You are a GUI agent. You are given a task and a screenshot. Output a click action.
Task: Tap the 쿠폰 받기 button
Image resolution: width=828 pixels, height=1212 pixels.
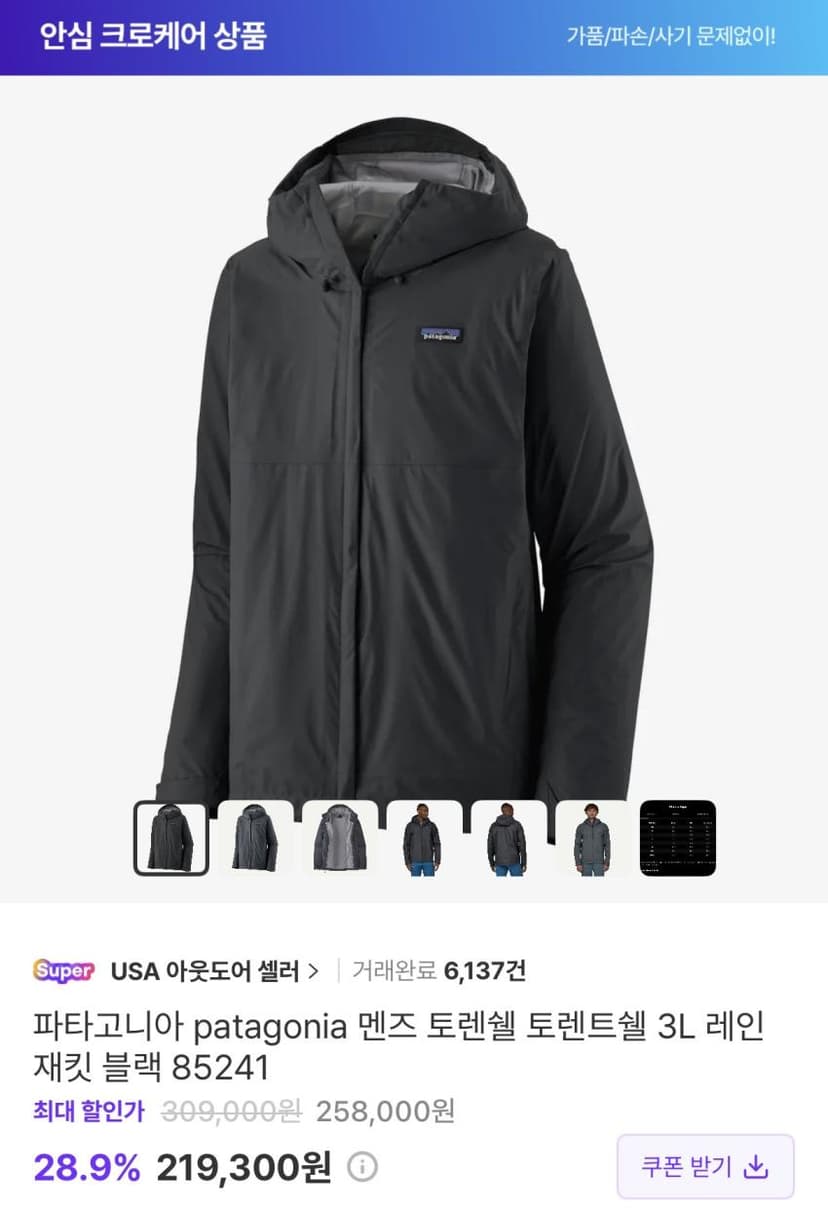(x=705, y=1166)
